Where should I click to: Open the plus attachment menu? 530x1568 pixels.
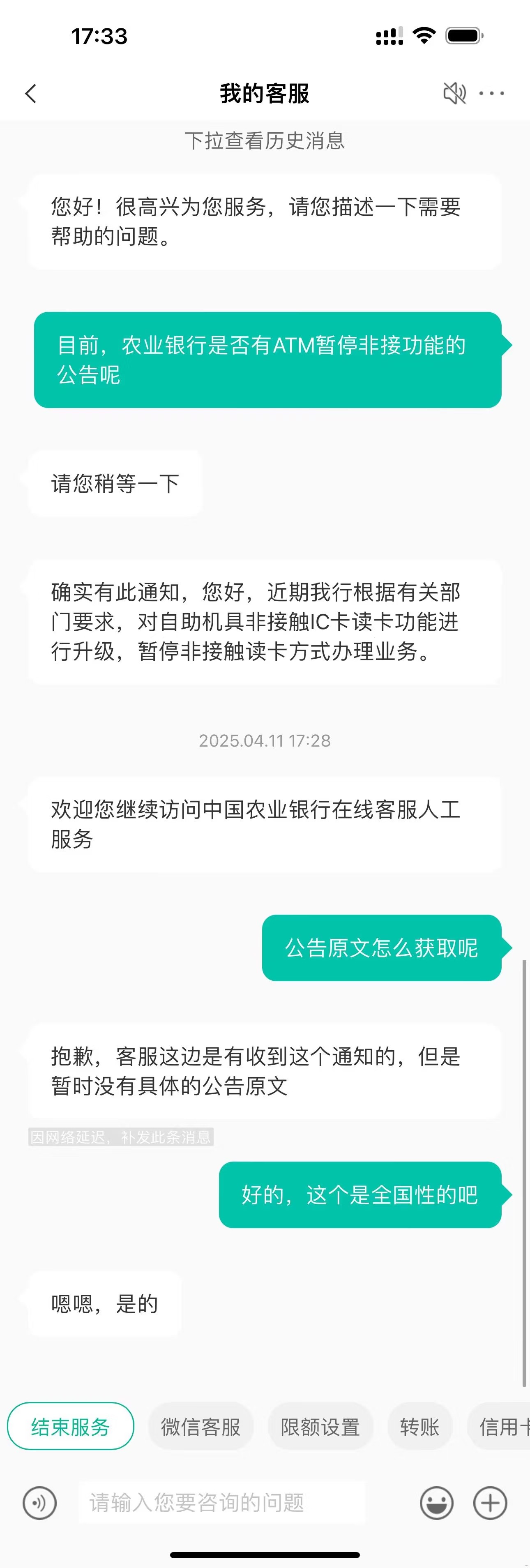coord(491,1503)
